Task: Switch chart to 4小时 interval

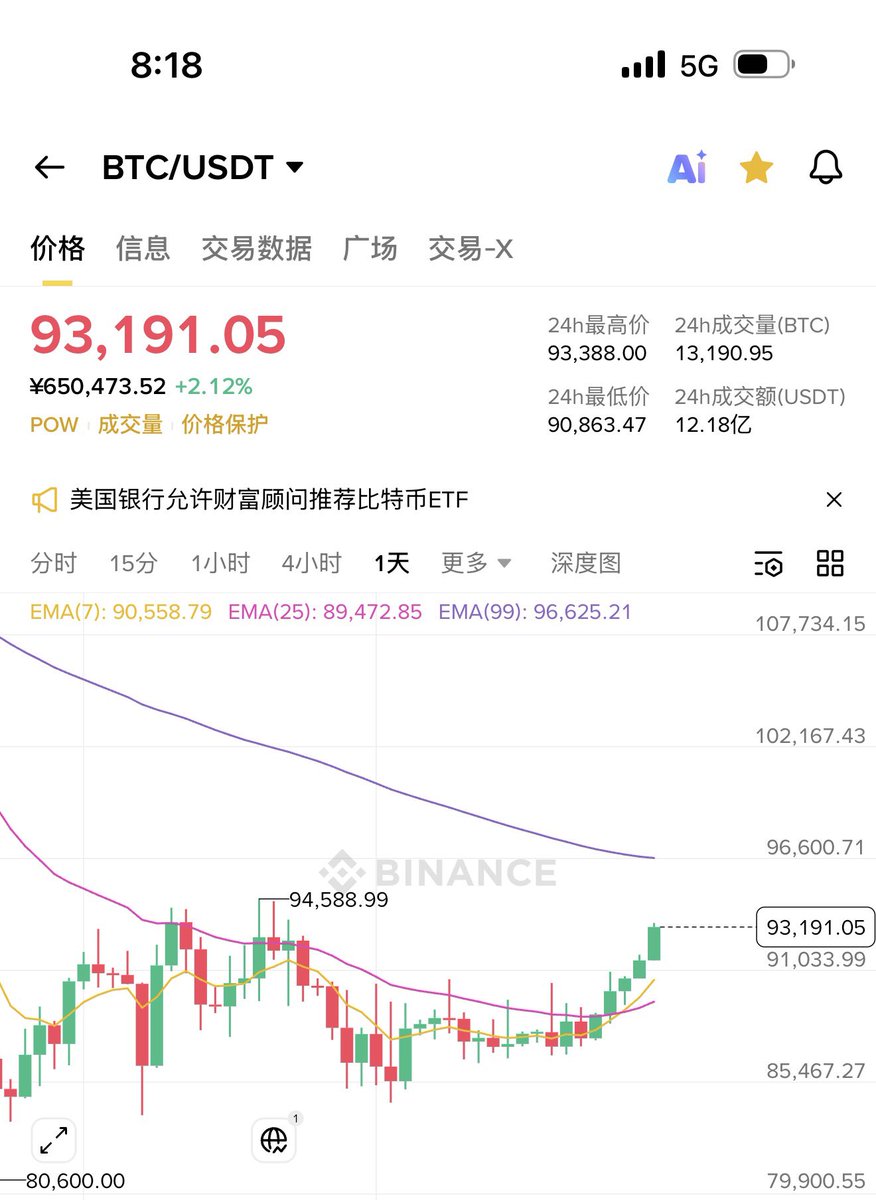Action: click(x=311, y=563)
